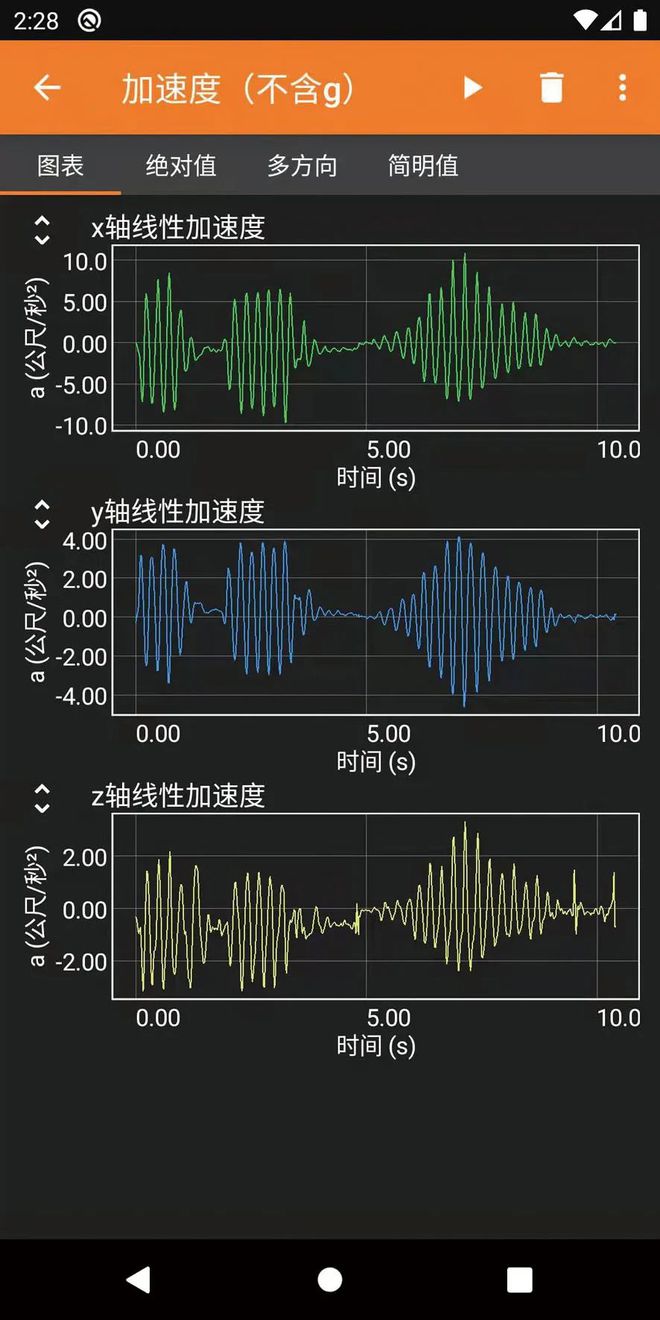The image size is (660, 1320).
Task: Expand the y轴线性加速度 graph
Action: (x=42, y=514)
